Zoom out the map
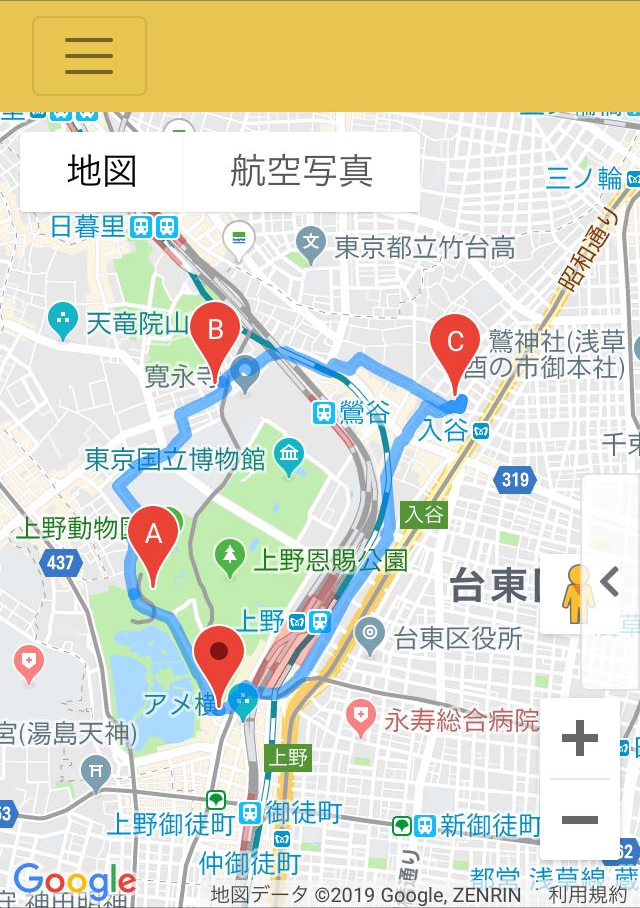This screenshot has height=908, width=640. click(579, 820)
